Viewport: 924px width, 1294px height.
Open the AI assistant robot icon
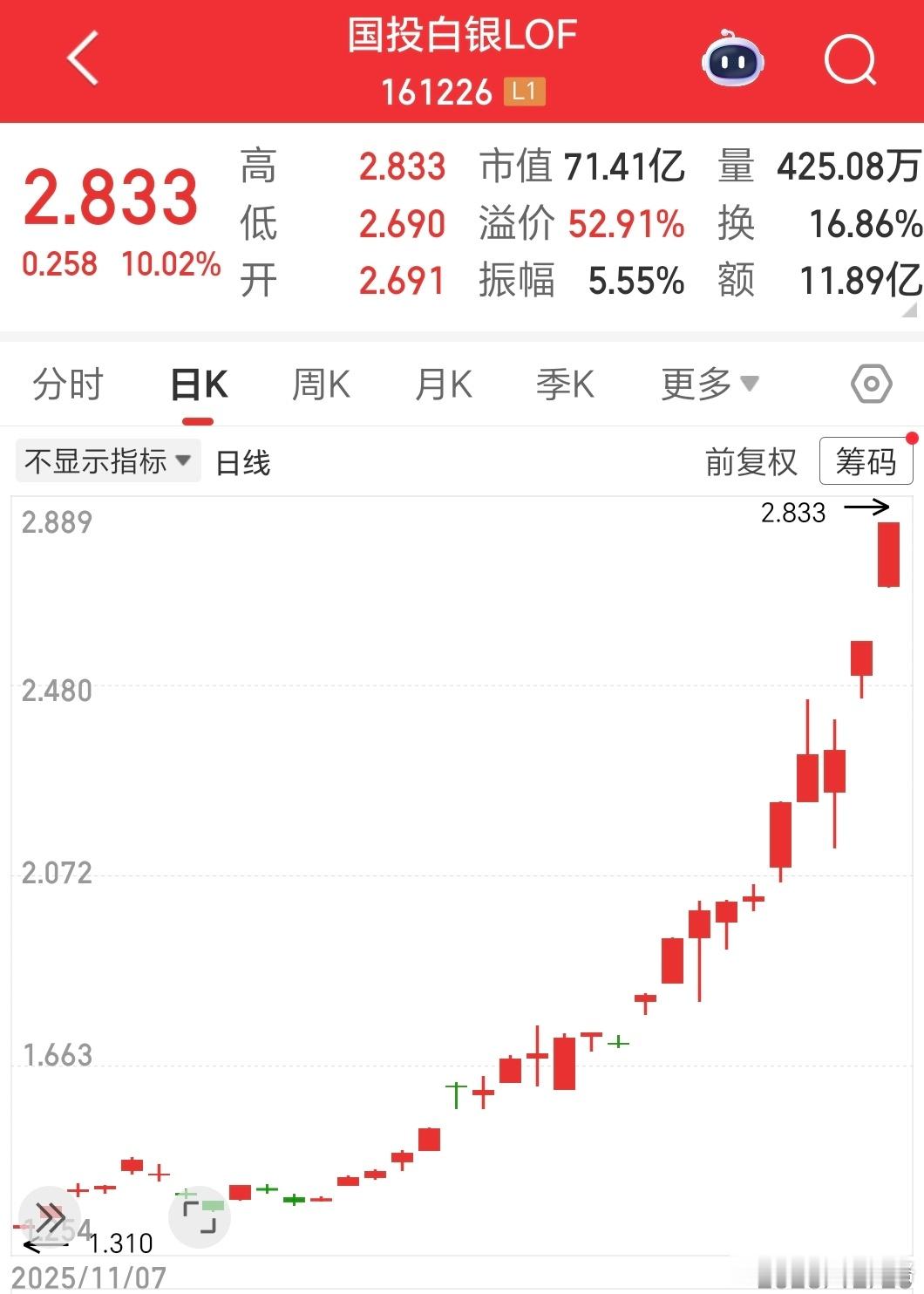coord(733,60)
